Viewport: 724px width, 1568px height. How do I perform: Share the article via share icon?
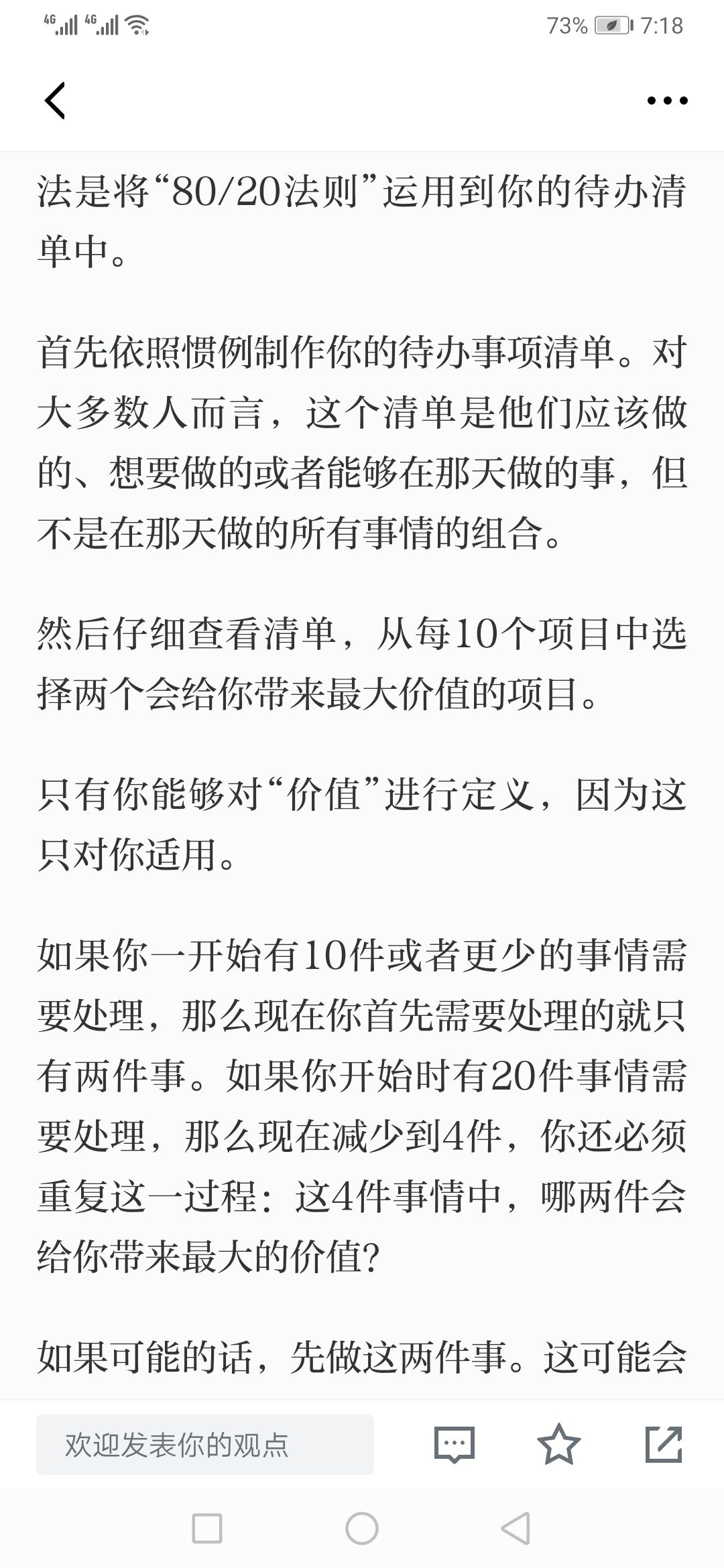click(664, 1444)
